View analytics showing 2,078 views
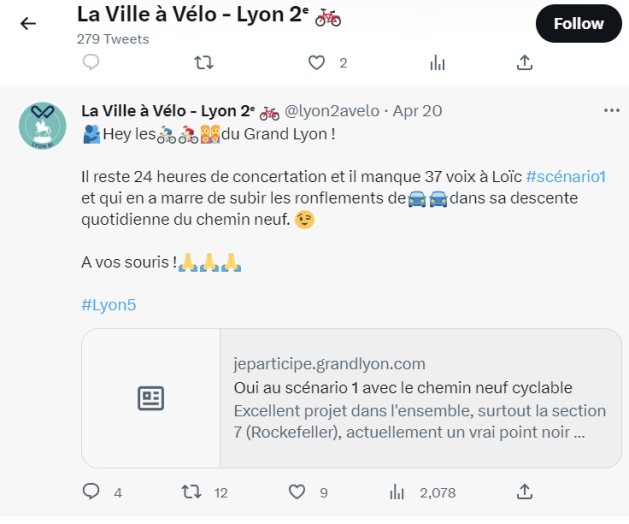Screen dimensions: 629x524 click(397, 492)
